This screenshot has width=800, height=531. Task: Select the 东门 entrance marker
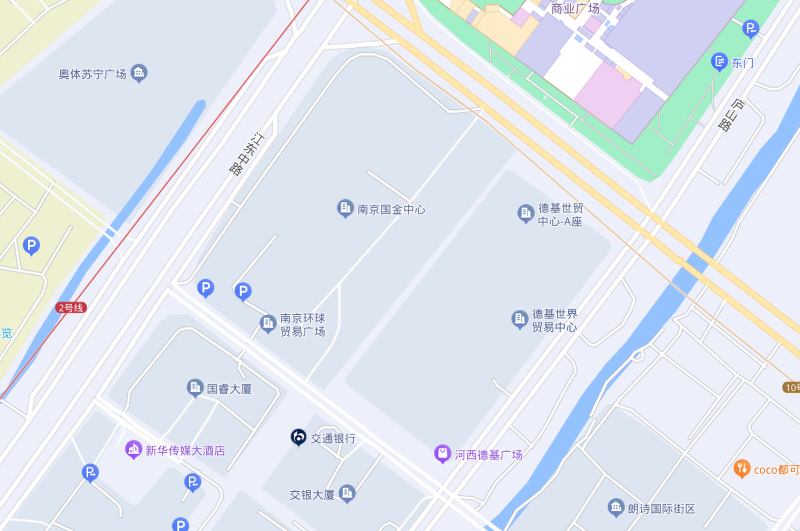719,62
